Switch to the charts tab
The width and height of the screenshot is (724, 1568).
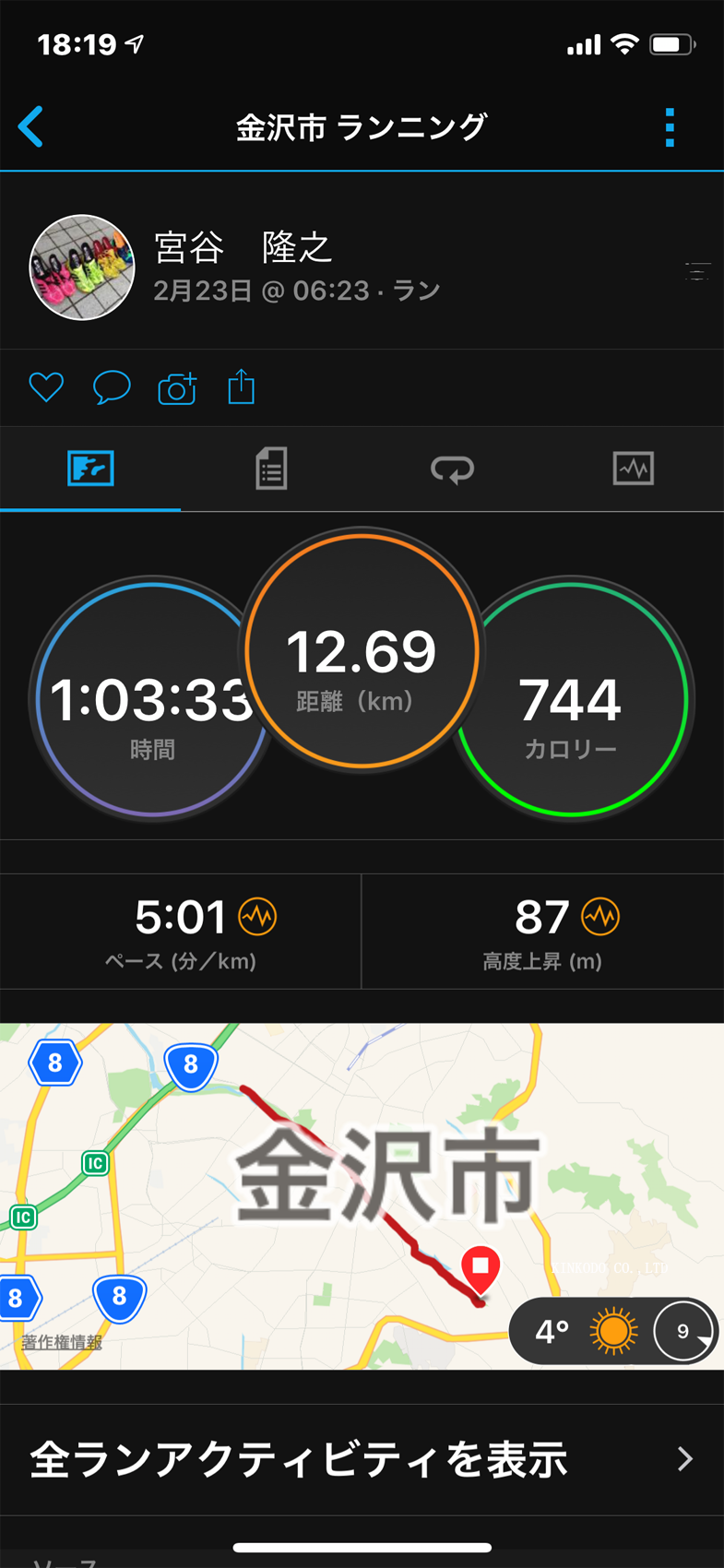click(633, 469)
